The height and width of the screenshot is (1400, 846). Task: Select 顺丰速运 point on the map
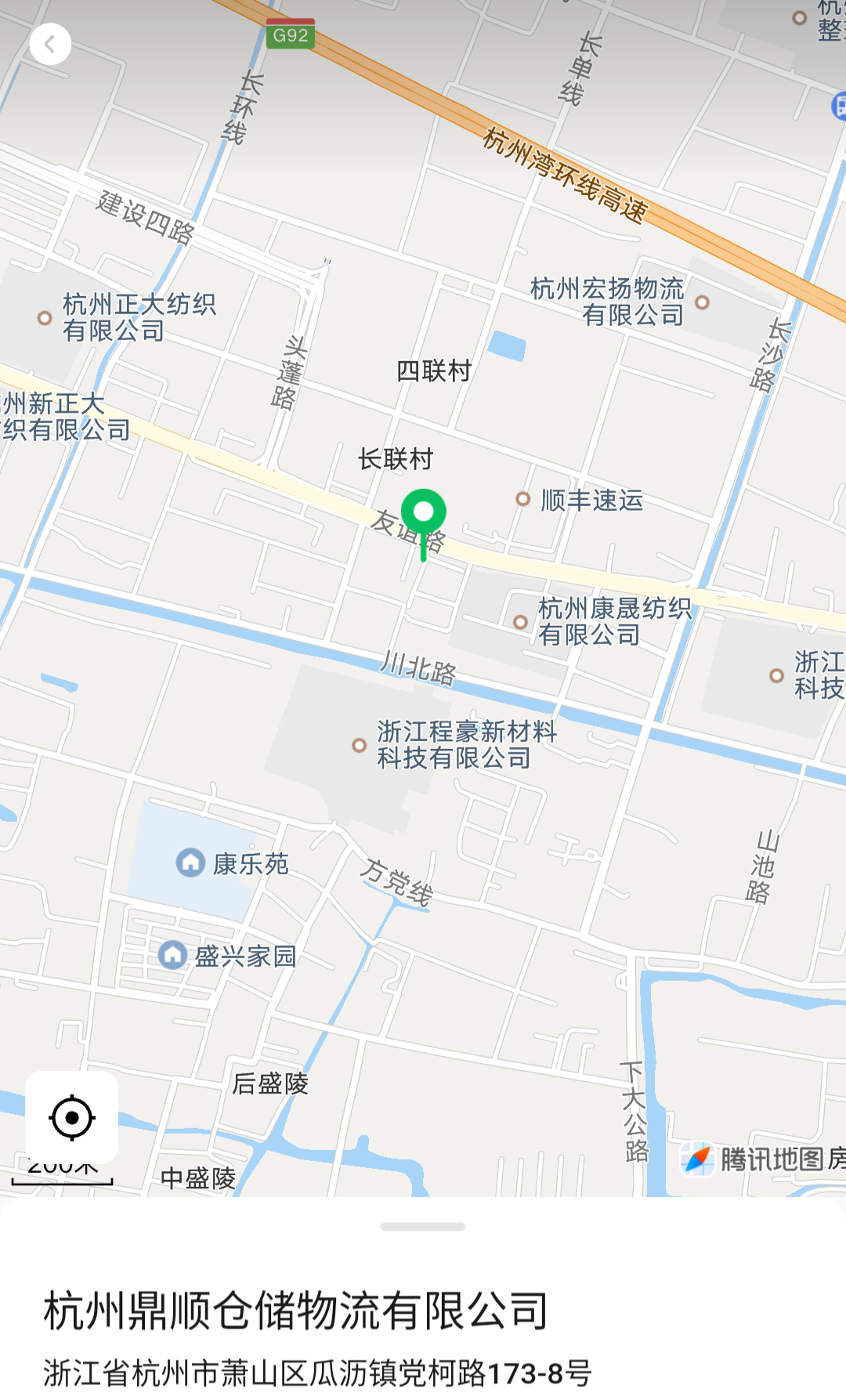click(x=523, y=499)
